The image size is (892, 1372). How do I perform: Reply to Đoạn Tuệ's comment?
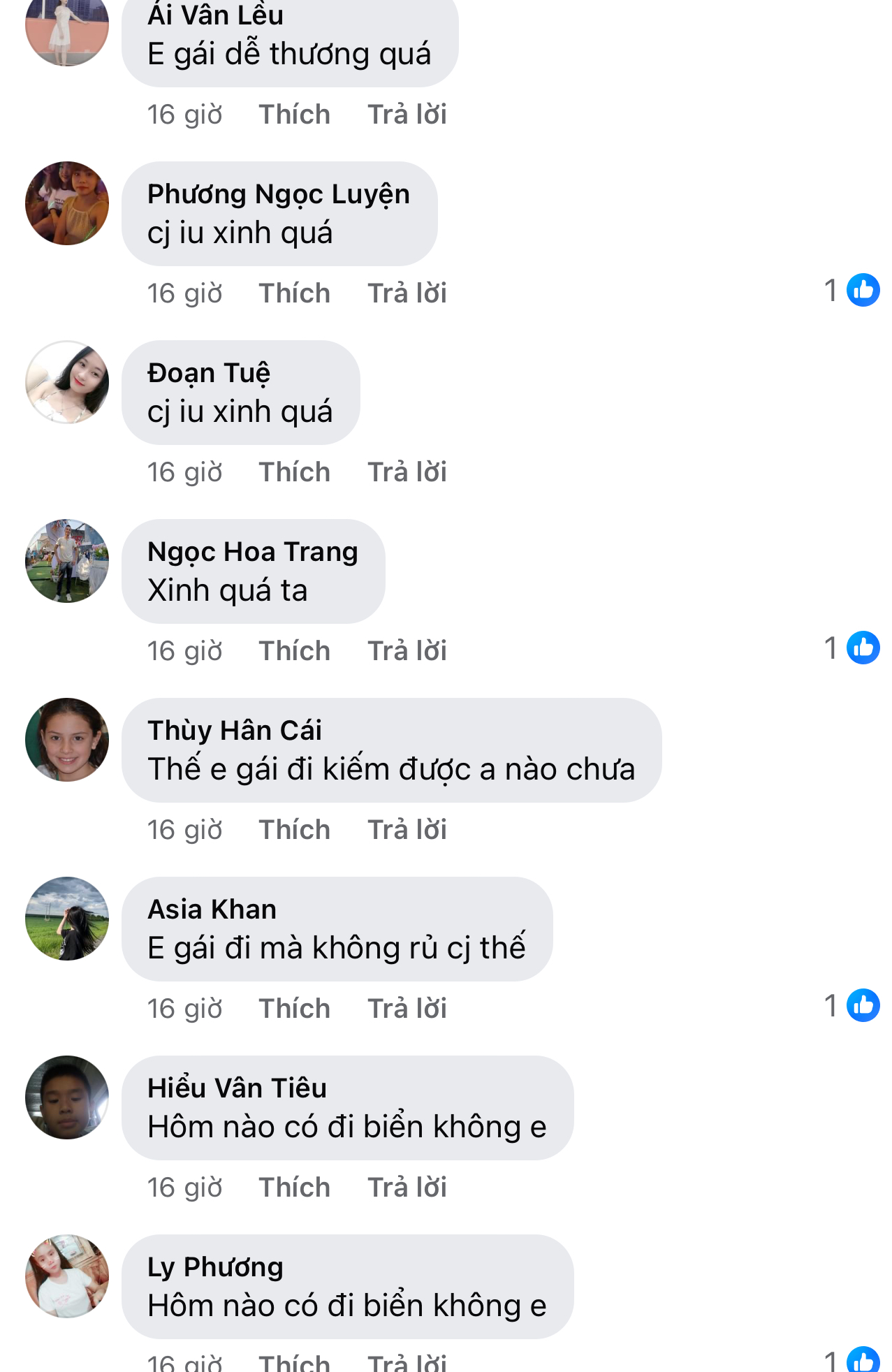[x=407, y=472]
